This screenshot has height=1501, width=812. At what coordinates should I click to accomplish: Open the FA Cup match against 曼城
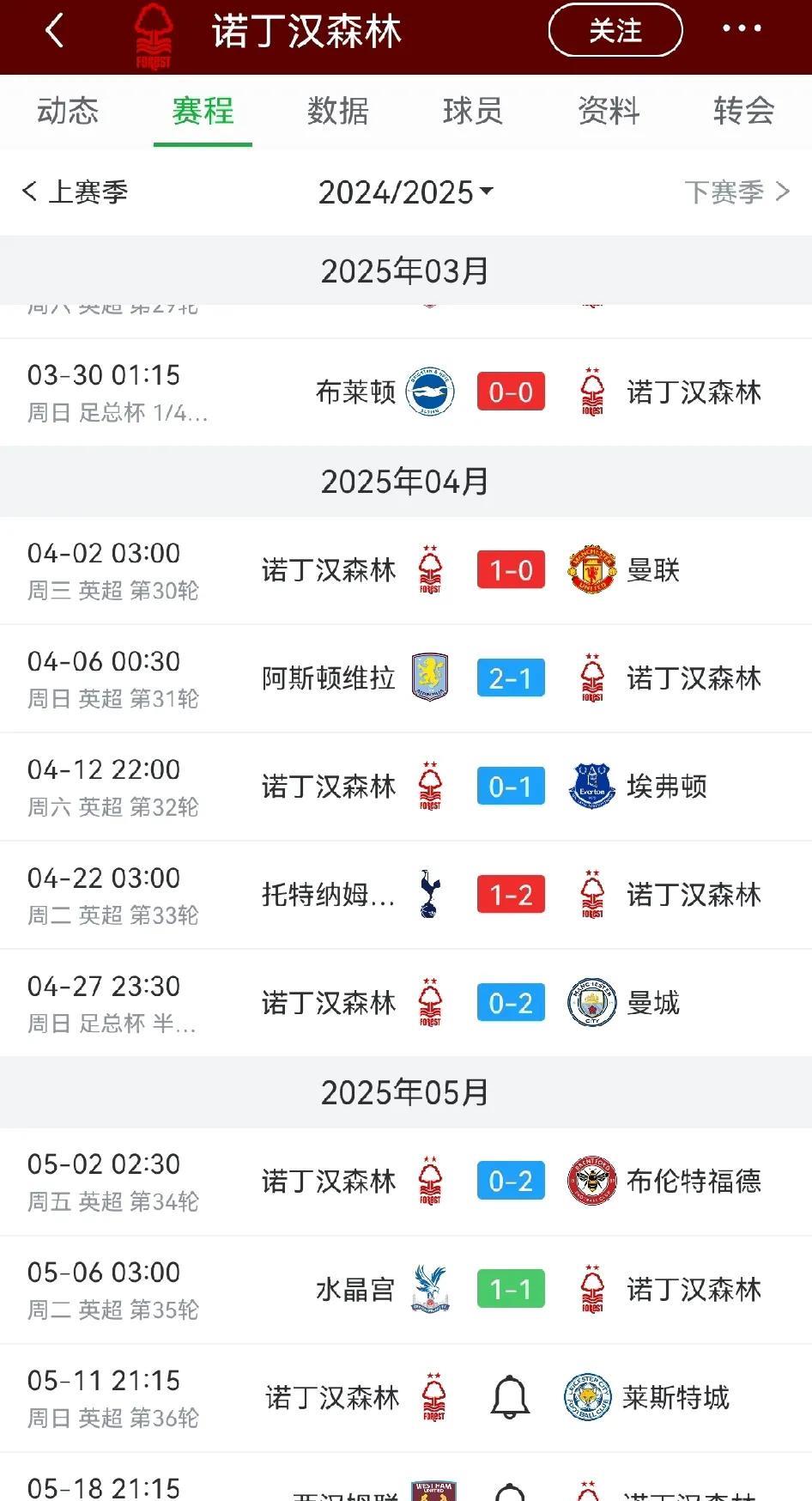[x=406, y=1004]
